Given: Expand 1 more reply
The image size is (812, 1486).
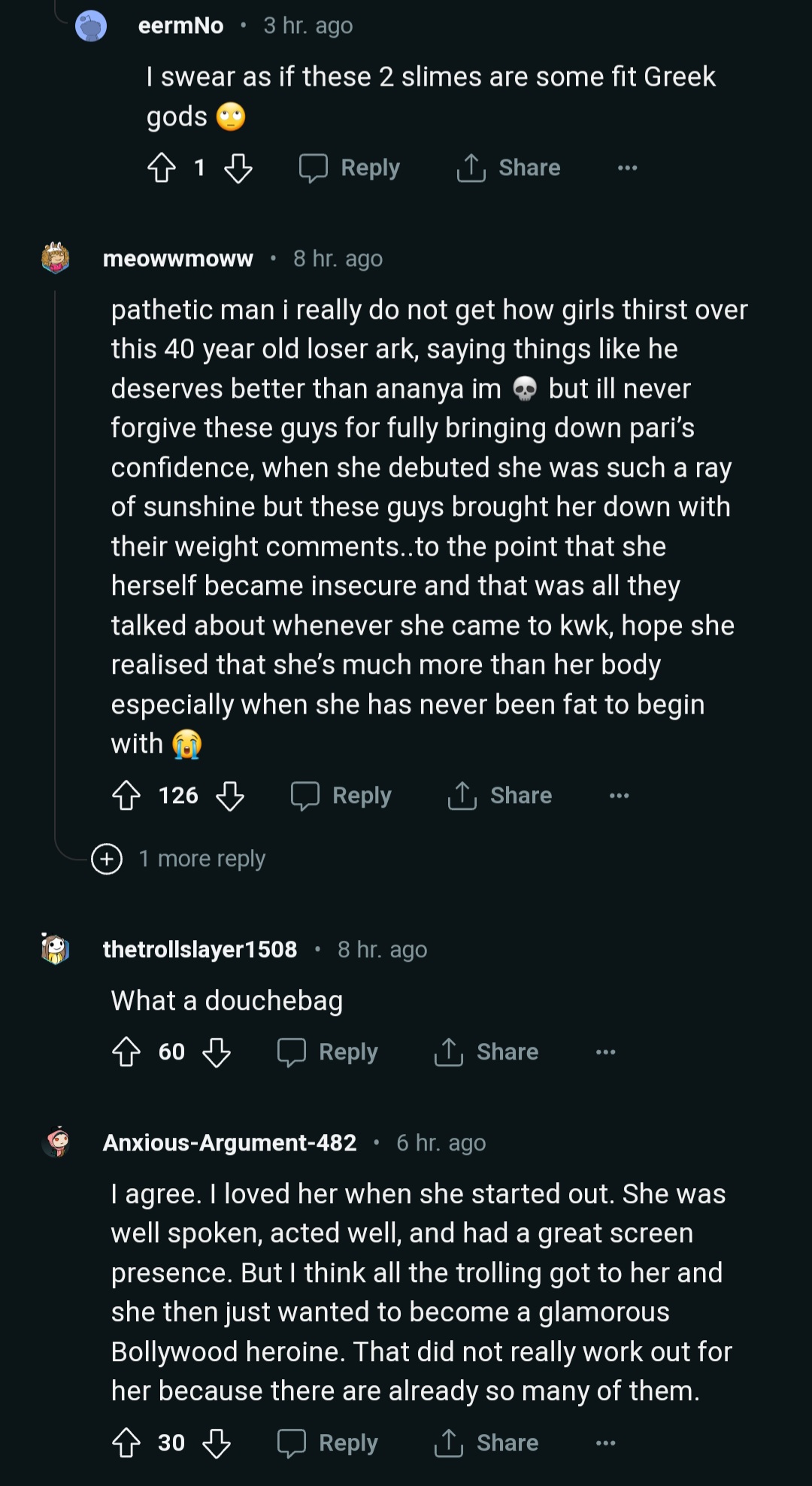Looking at the screenshot, I should 179,859.
